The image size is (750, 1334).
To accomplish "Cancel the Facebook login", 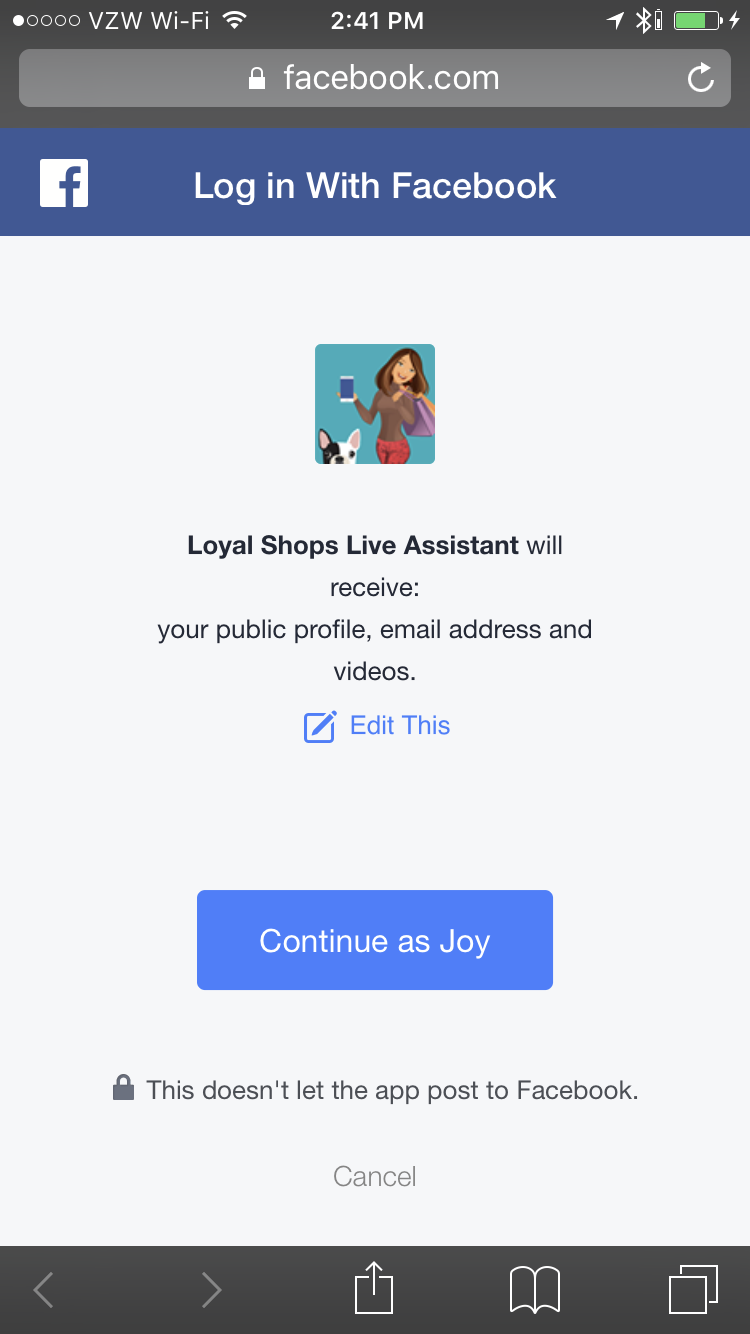I will [375, 1176].
